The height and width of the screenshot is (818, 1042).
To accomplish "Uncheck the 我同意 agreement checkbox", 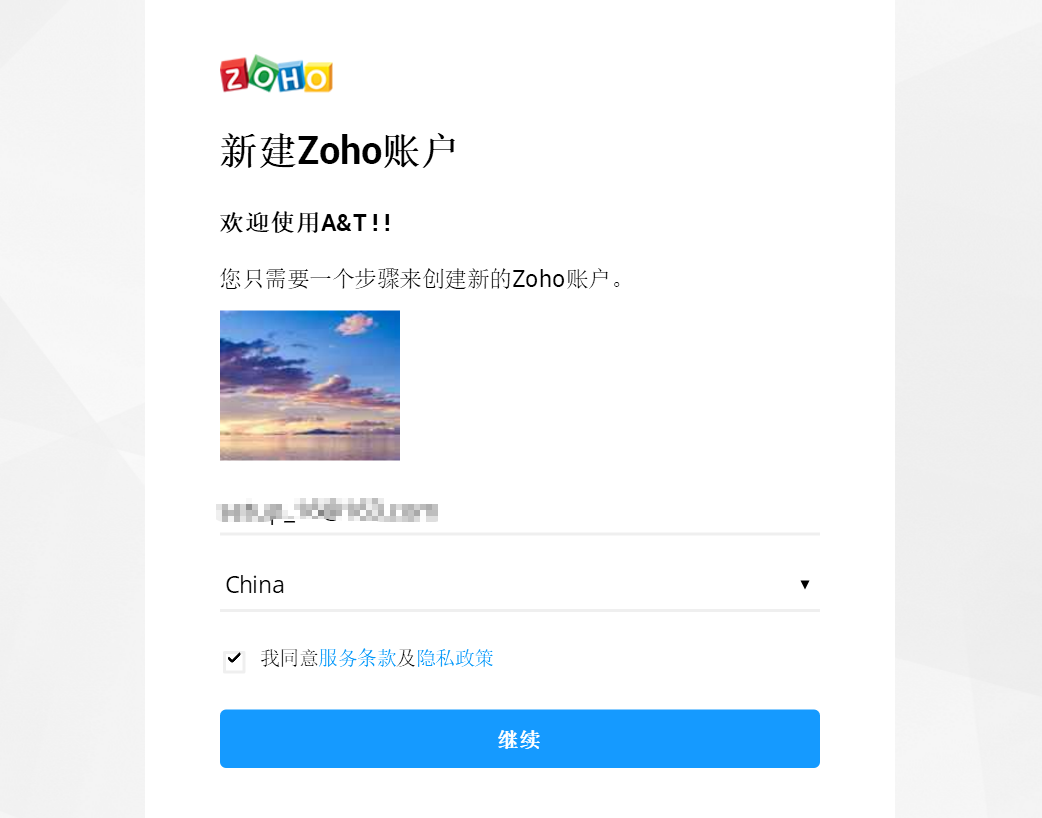I will click(234, 659).
